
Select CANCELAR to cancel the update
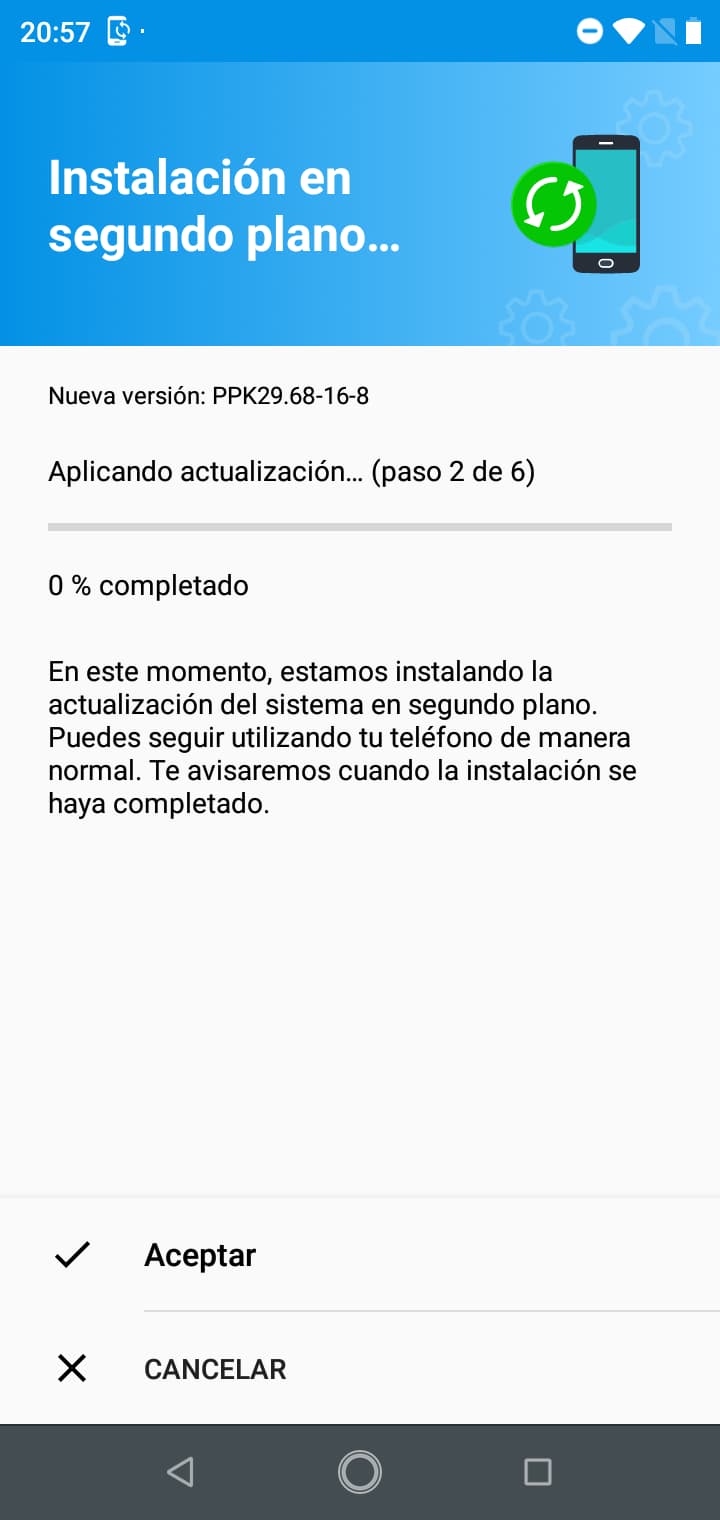coord(214,1369)
